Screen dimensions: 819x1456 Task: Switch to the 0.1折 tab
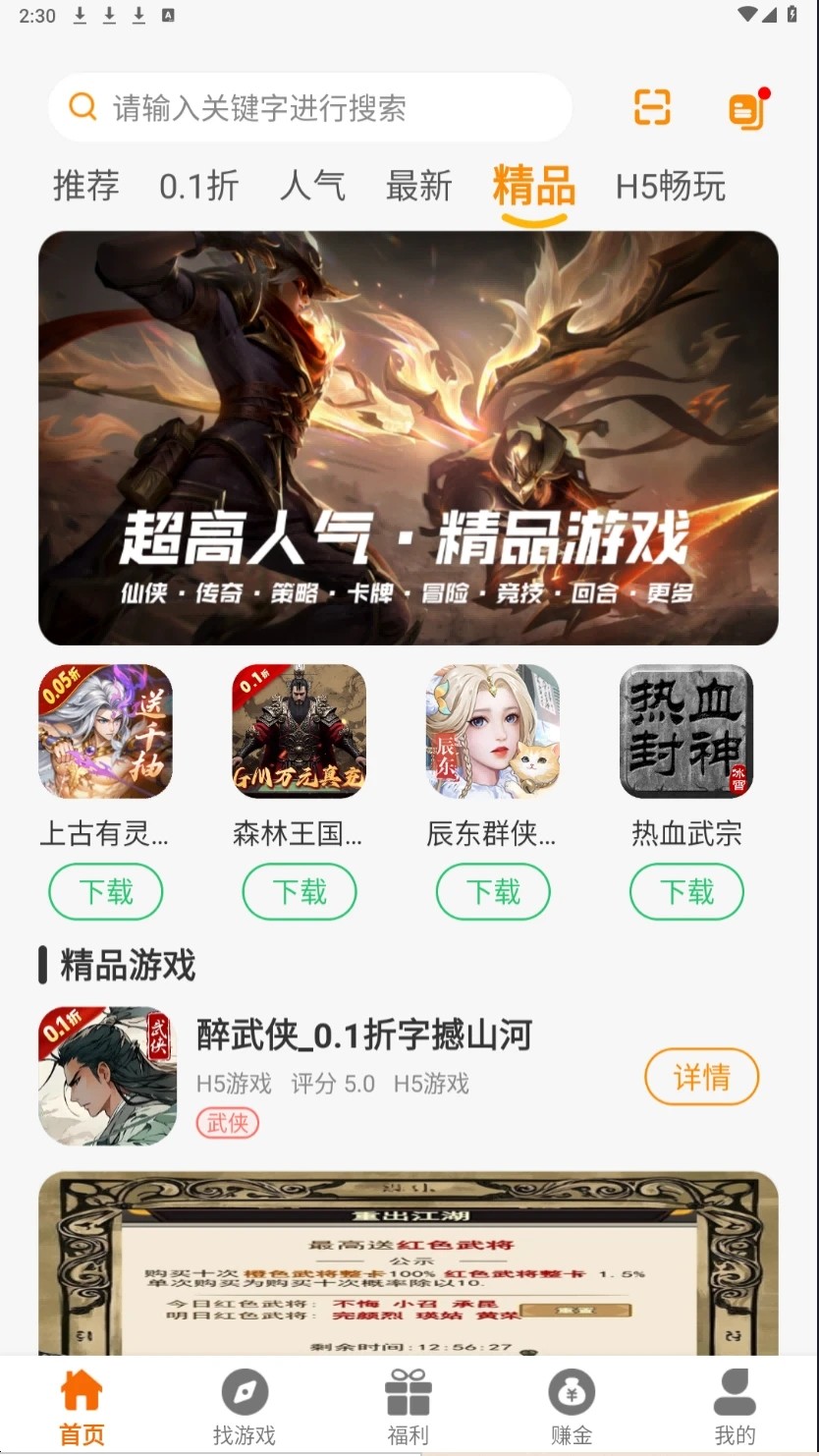click(198, 186)
